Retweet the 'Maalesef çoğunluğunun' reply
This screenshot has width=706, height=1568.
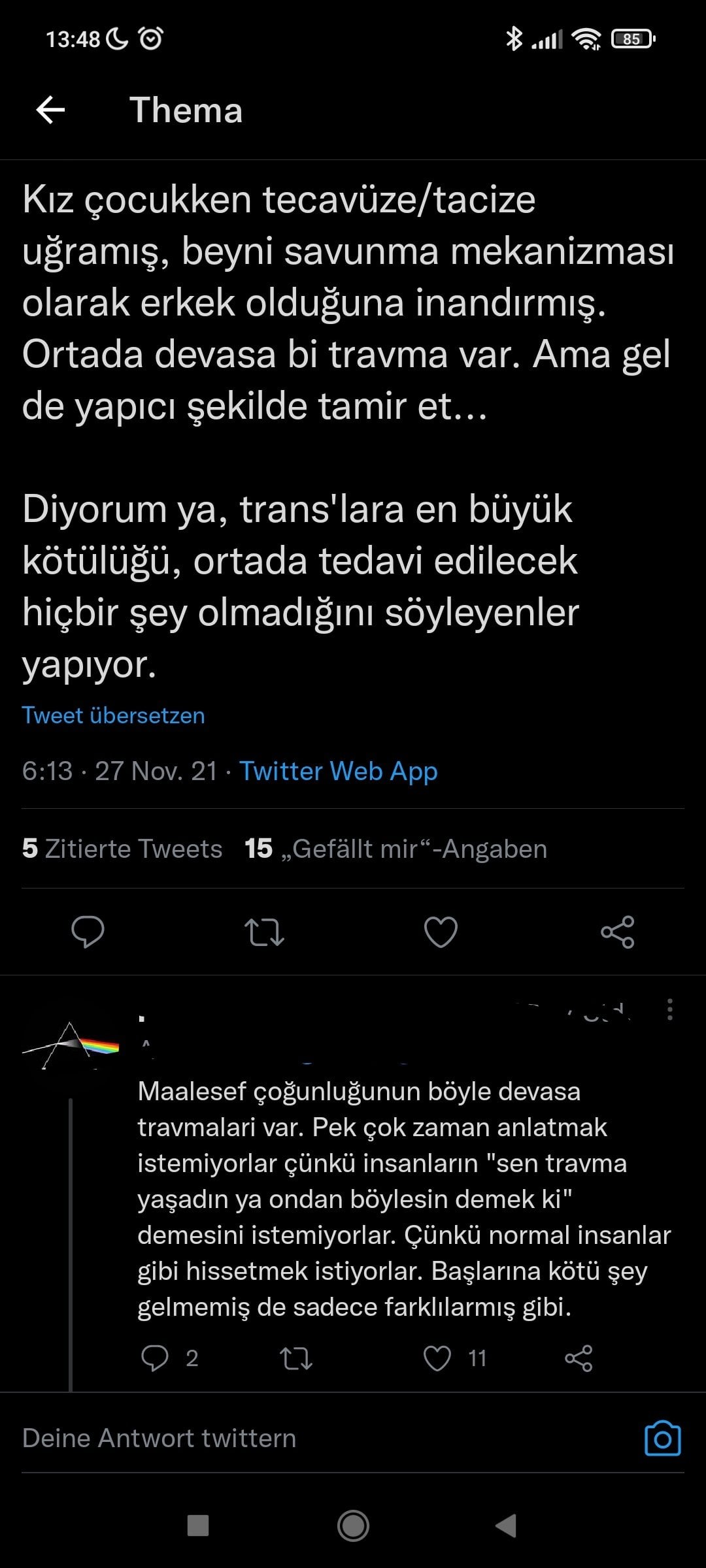coord(296,1358)
